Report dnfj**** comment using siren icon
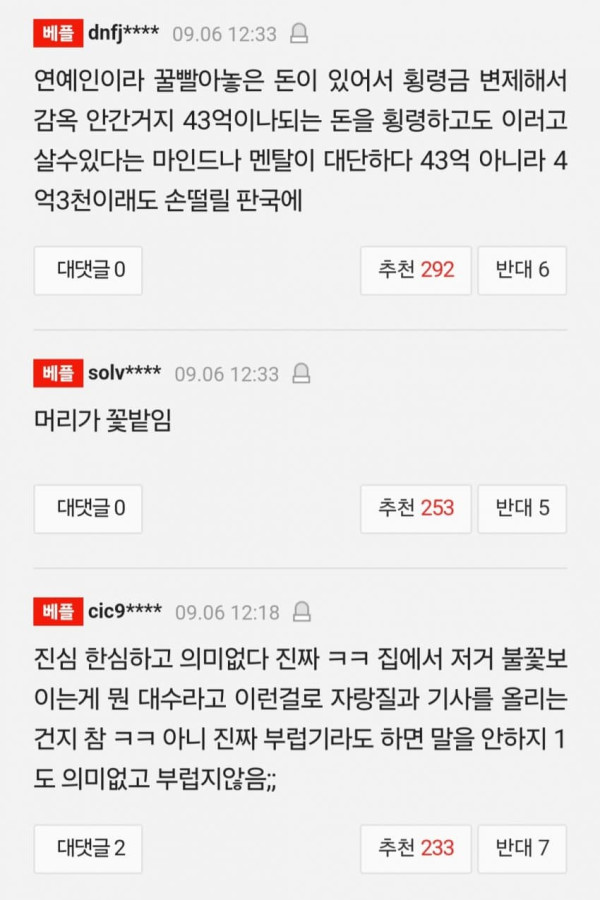The height and width of the screenshot is (900, 600). tap(299, 34)
